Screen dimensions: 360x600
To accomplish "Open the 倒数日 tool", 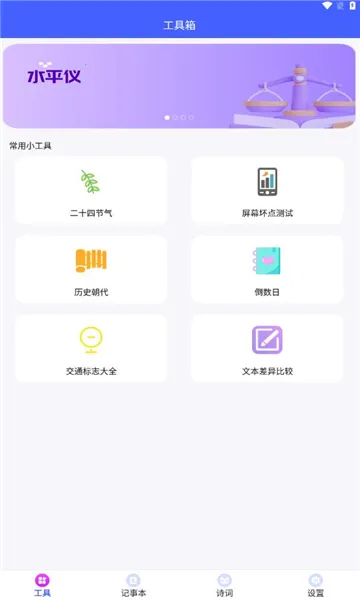I will pos(267,269).
